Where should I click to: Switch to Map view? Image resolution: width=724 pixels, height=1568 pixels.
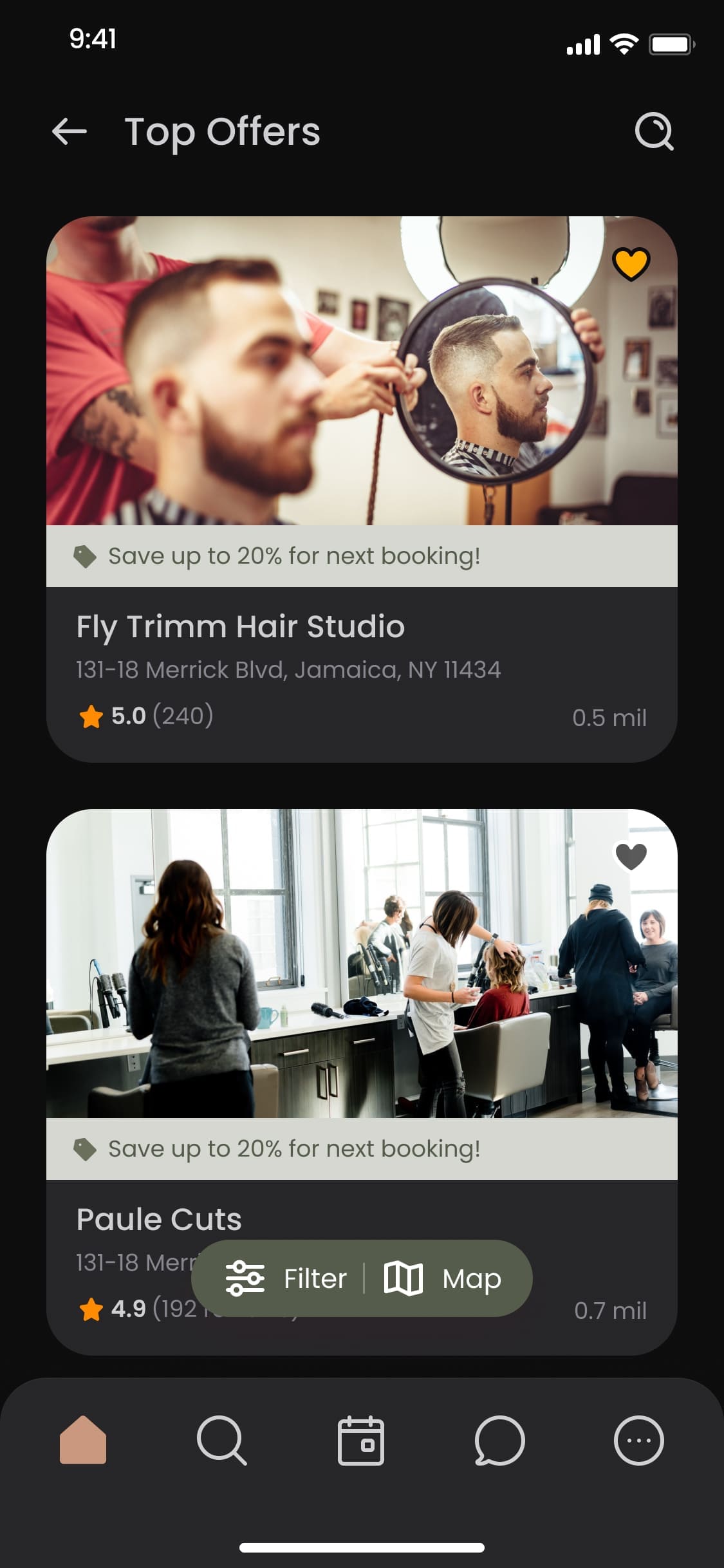point(443,1278)
